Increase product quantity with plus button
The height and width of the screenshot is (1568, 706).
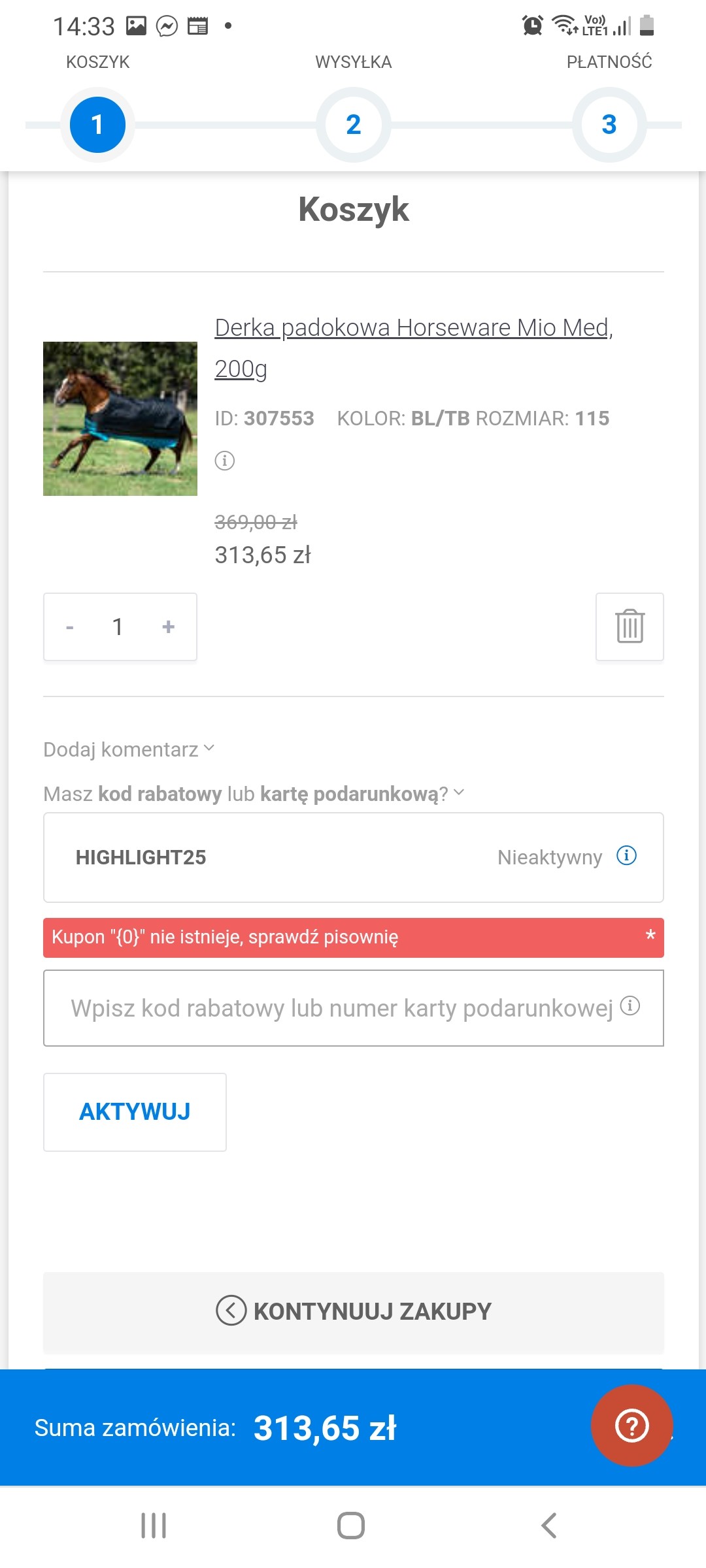[x=168, y=627]
